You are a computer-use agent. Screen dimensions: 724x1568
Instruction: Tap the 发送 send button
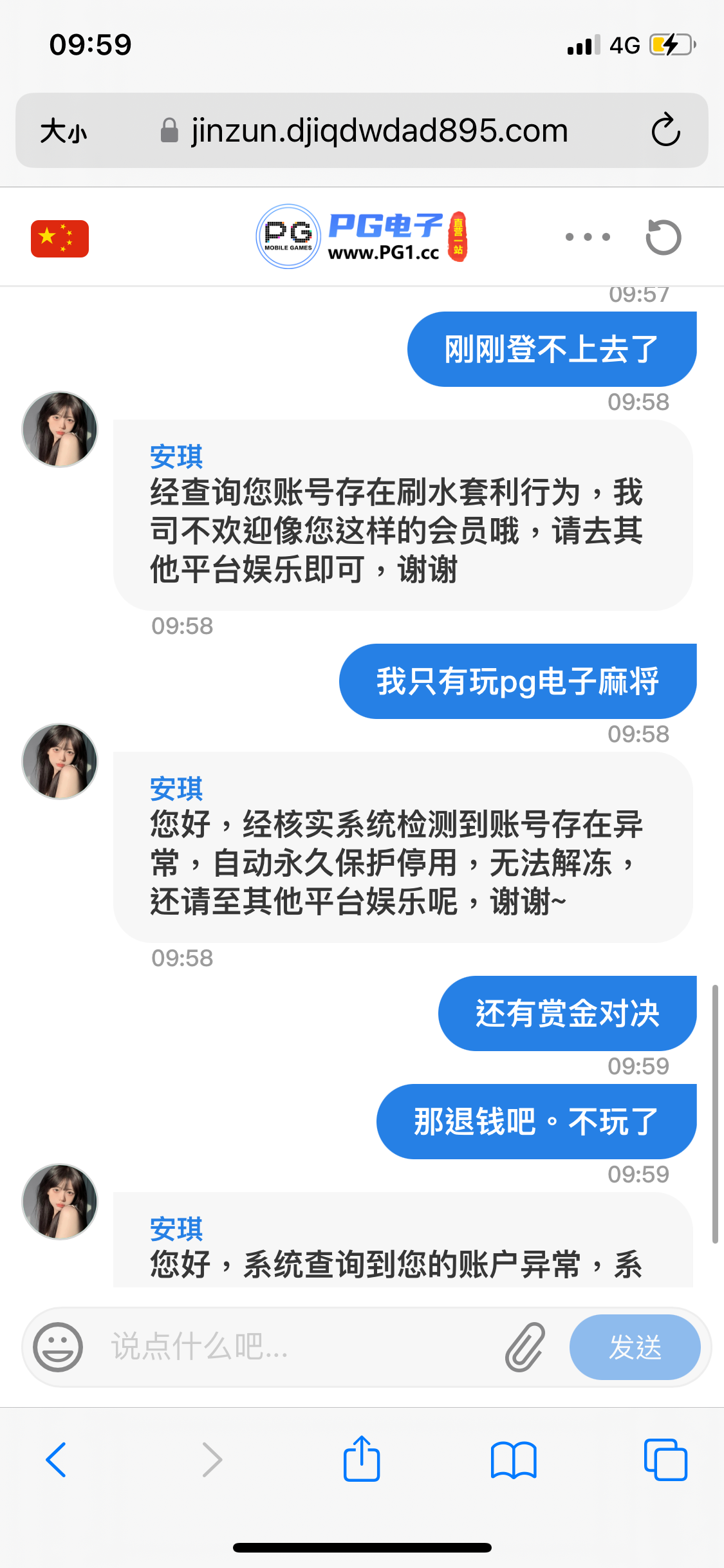click(x=635, y=1347)
